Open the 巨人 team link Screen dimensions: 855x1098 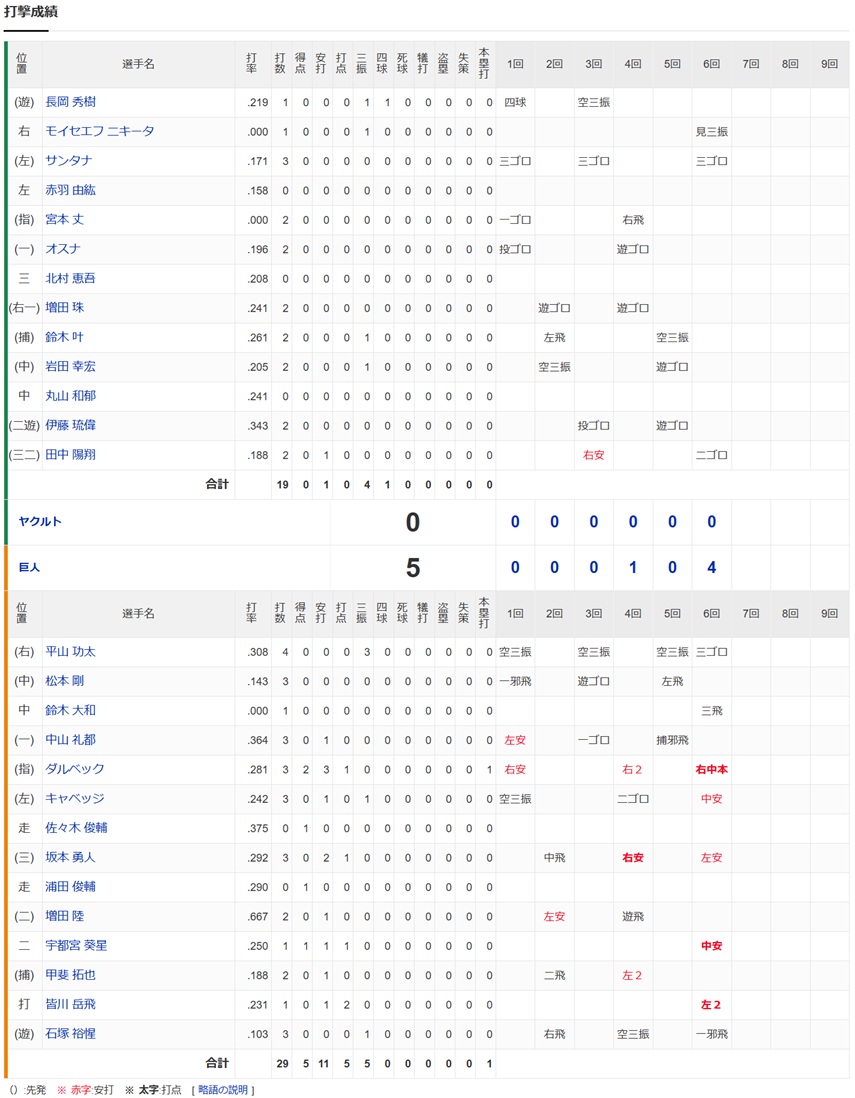coord(29,567)
